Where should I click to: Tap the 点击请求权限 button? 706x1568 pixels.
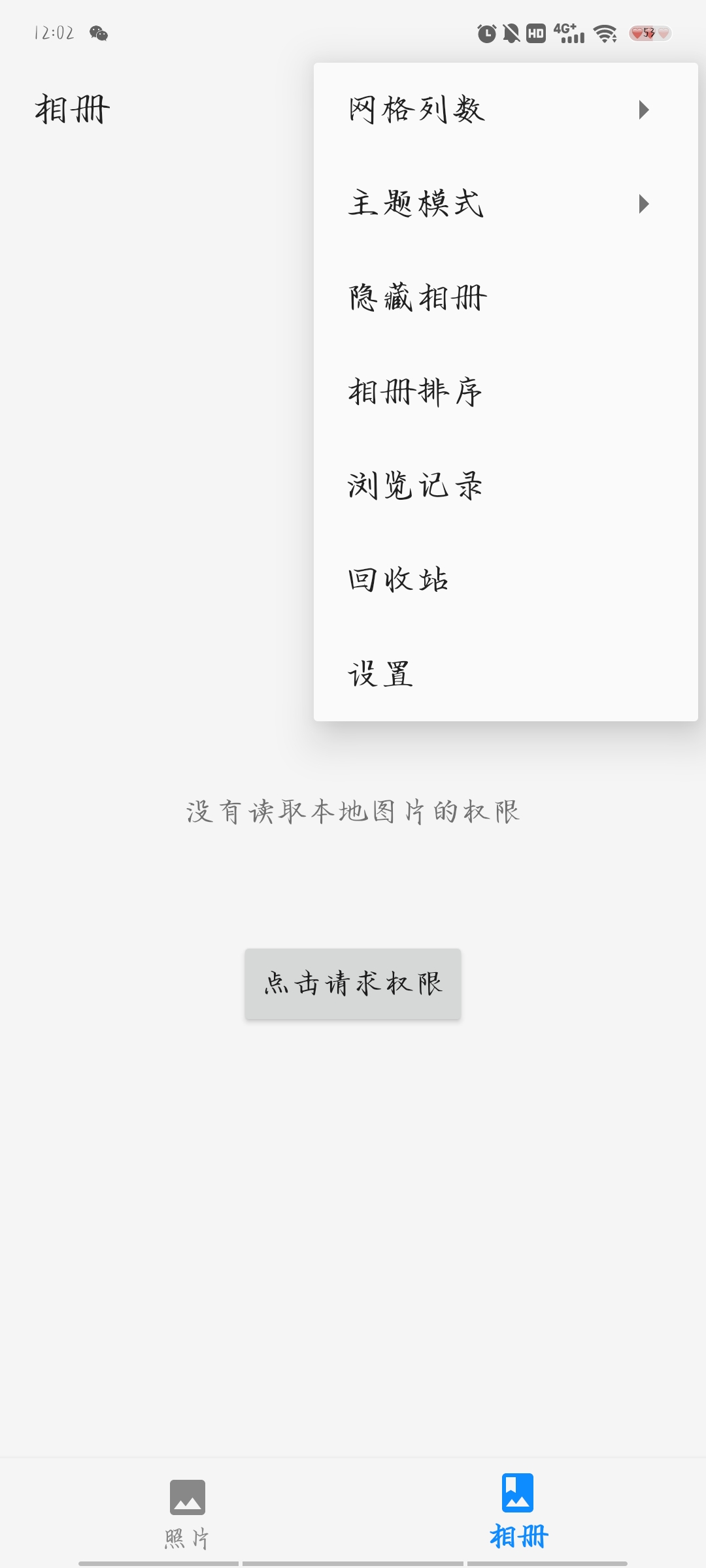(x=353, y=984)
